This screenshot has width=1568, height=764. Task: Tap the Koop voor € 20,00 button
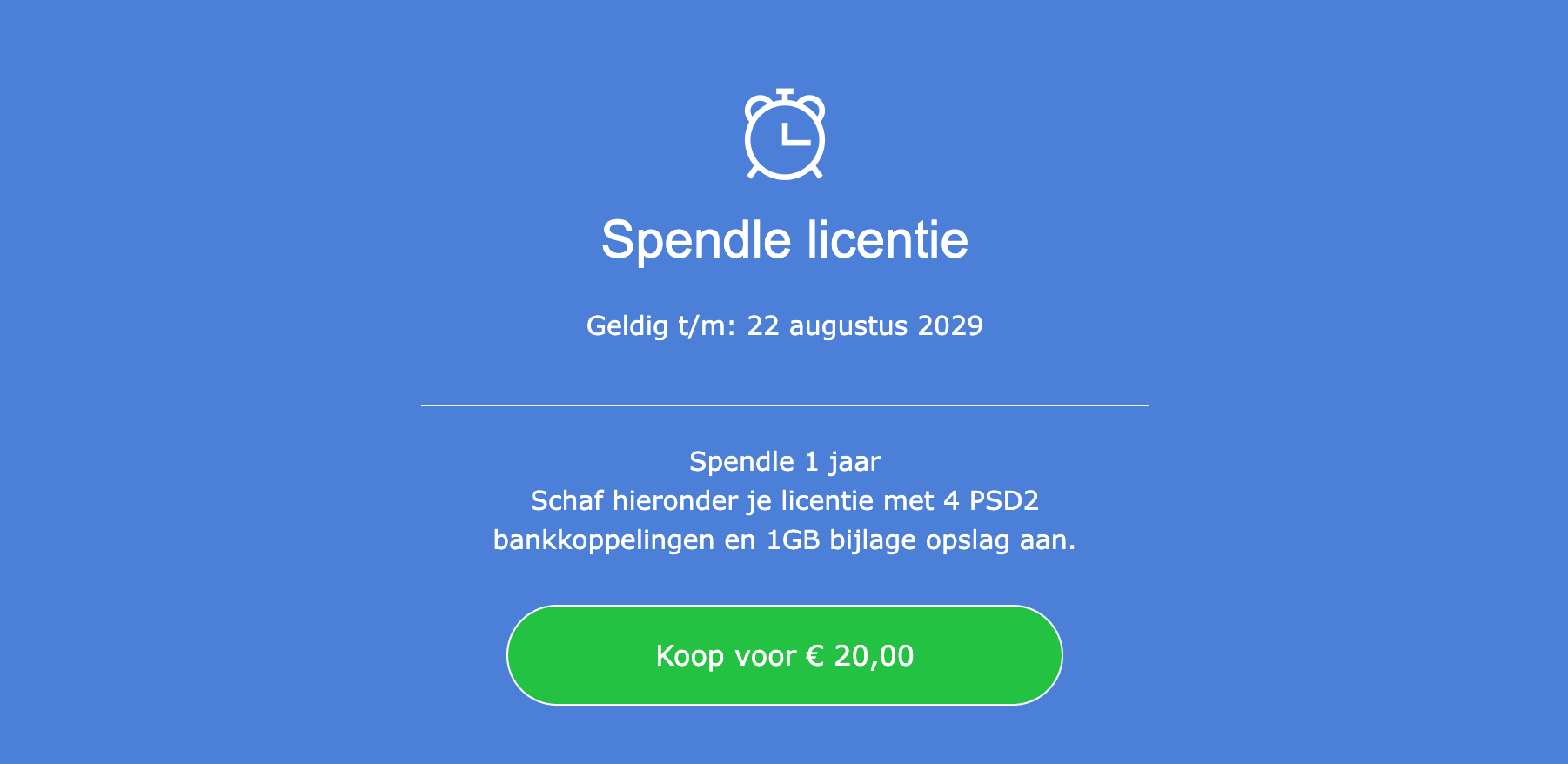point(784,655)
